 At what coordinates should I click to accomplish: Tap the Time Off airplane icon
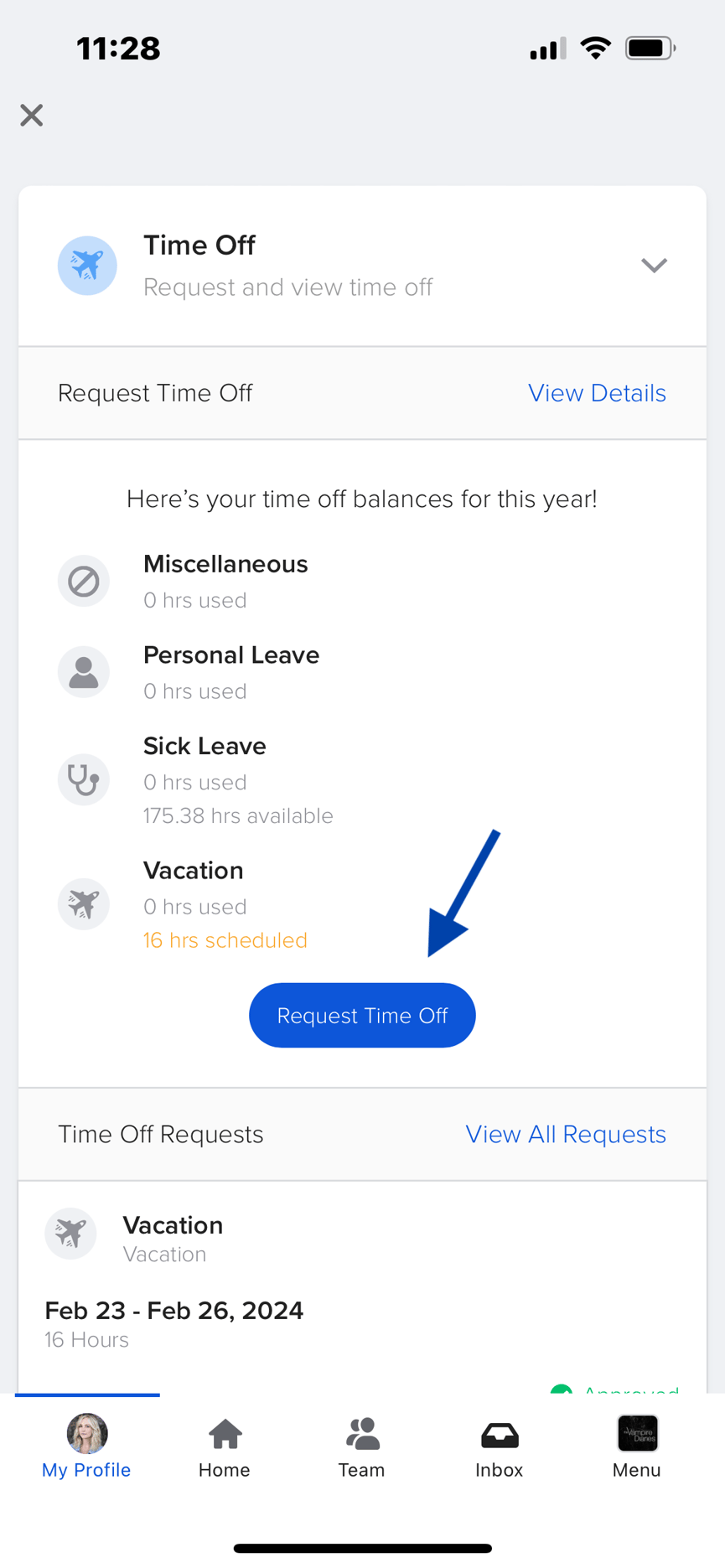[x=87, y=266]
